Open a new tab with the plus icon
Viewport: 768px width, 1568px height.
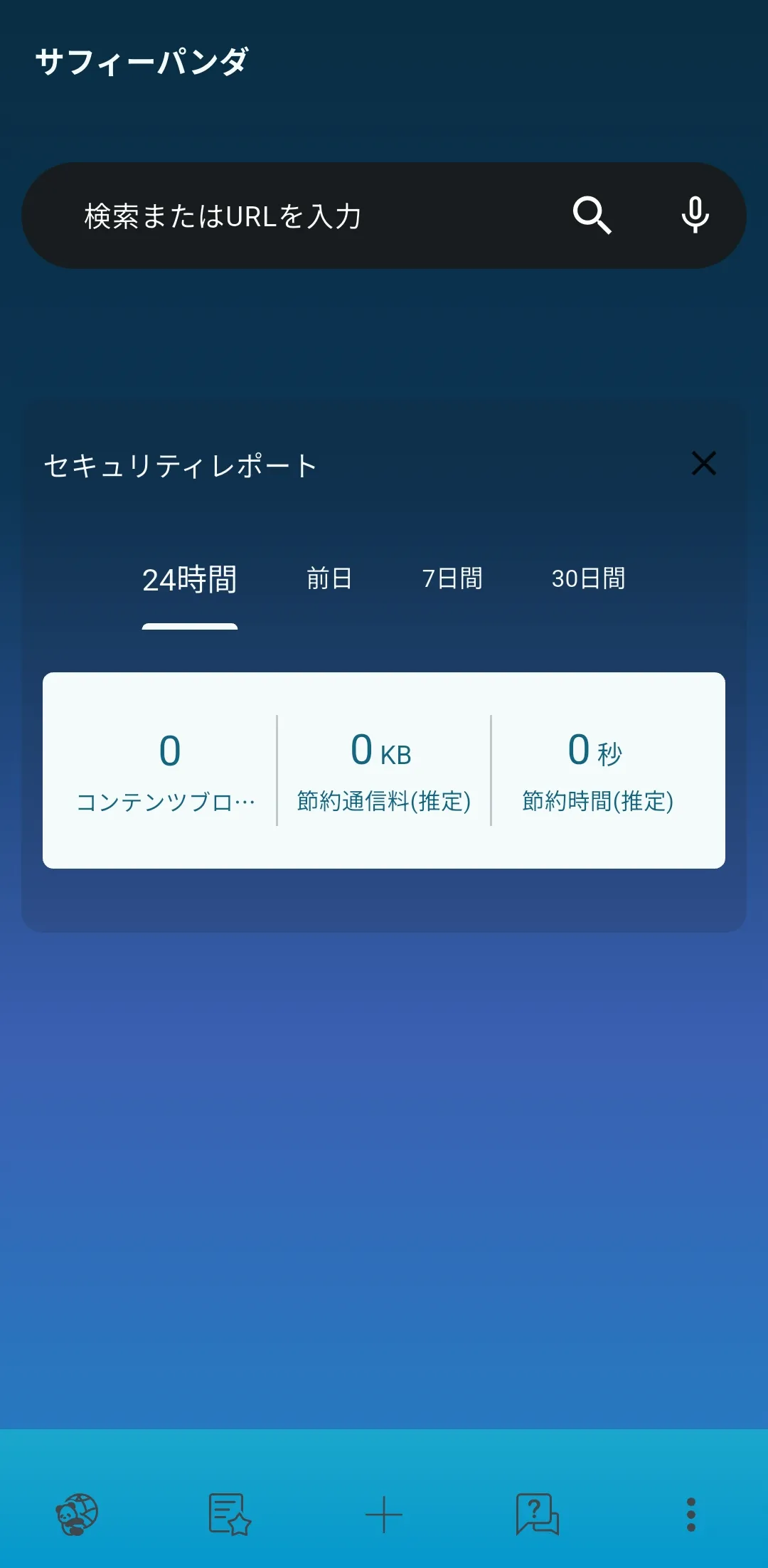(384, 1515)
